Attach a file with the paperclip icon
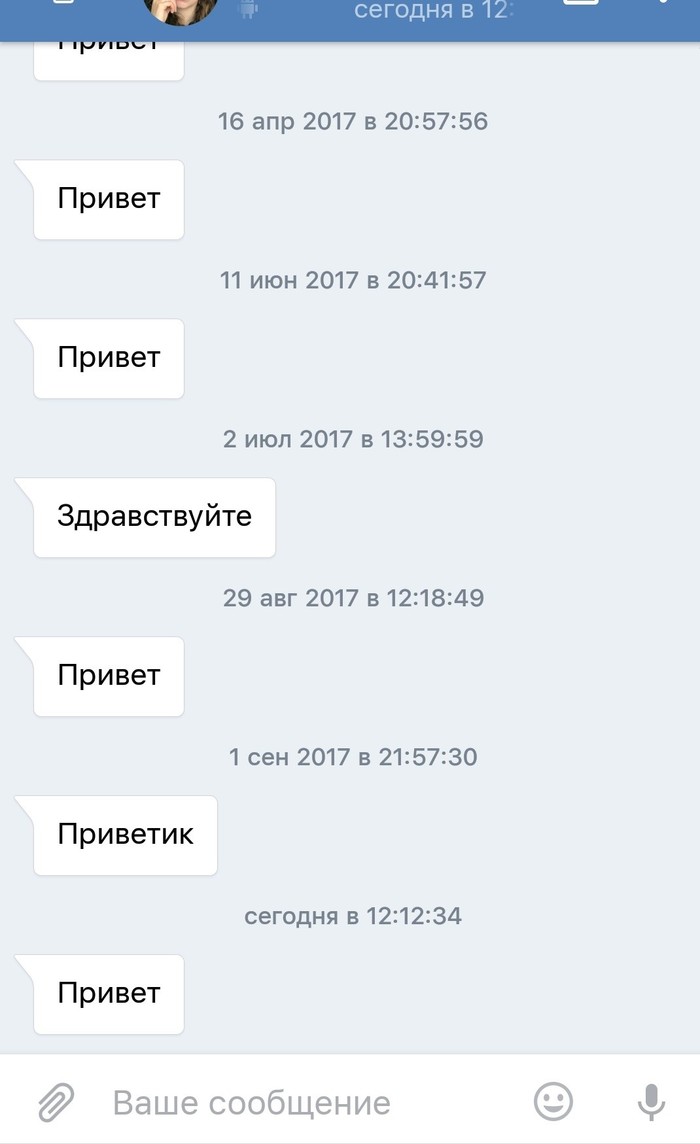The image size is (700, 1144). pyautogui.click(x=56, y=1102)
